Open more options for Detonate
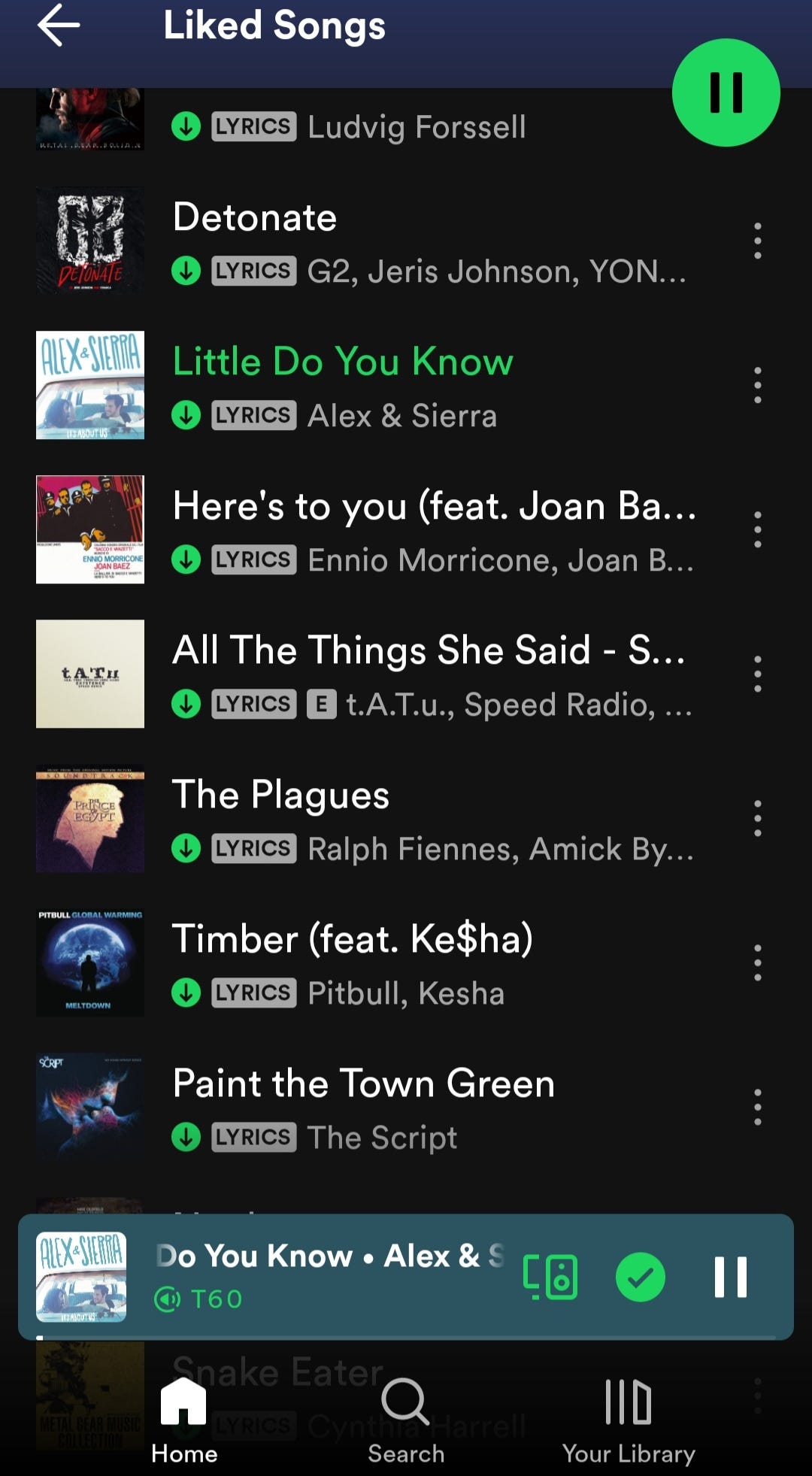 (x=757, y=241)
